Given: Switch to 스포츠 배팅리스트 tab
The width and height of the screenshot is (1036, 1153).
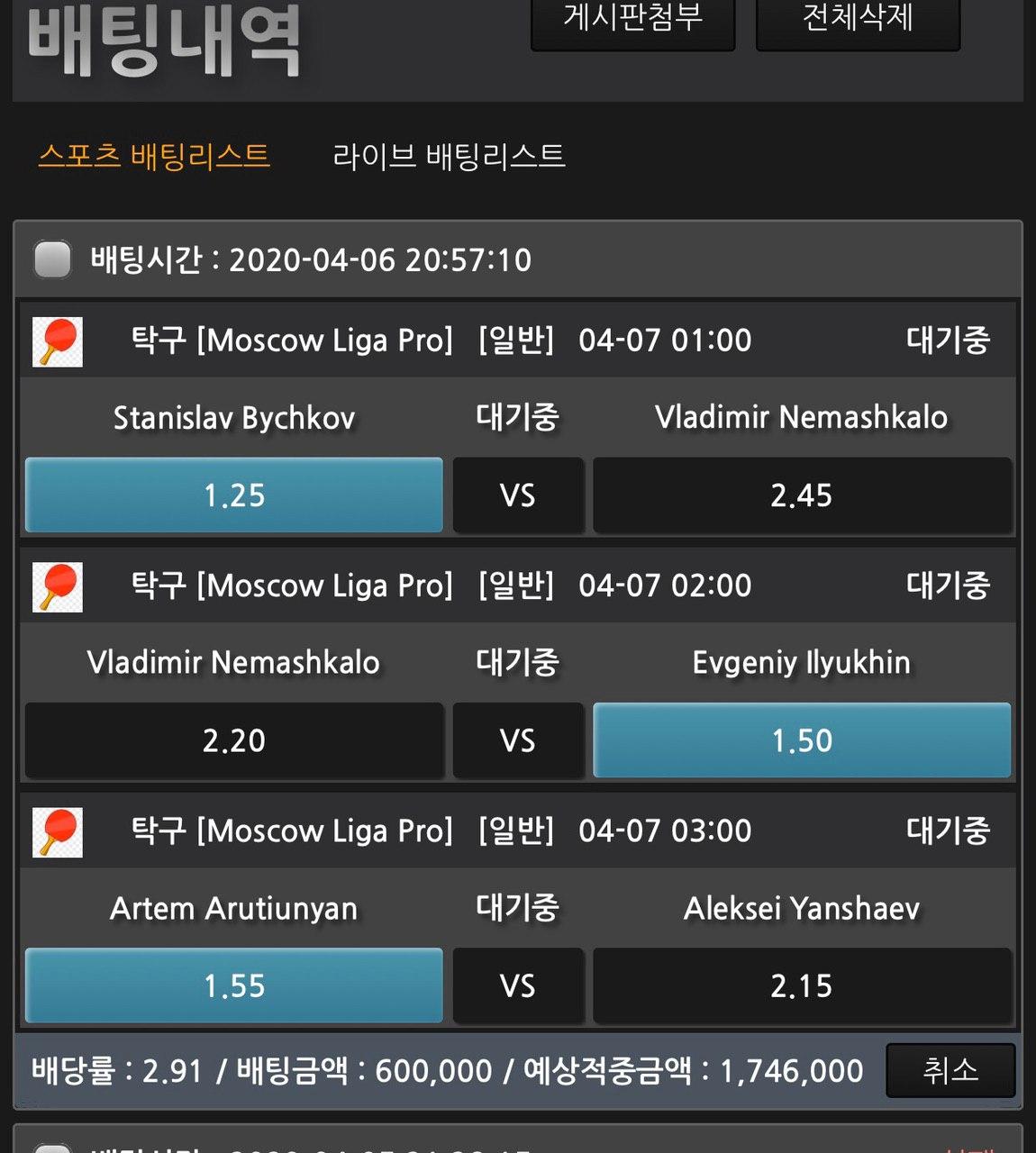Looking at the screenshot, I should (154, 156).
